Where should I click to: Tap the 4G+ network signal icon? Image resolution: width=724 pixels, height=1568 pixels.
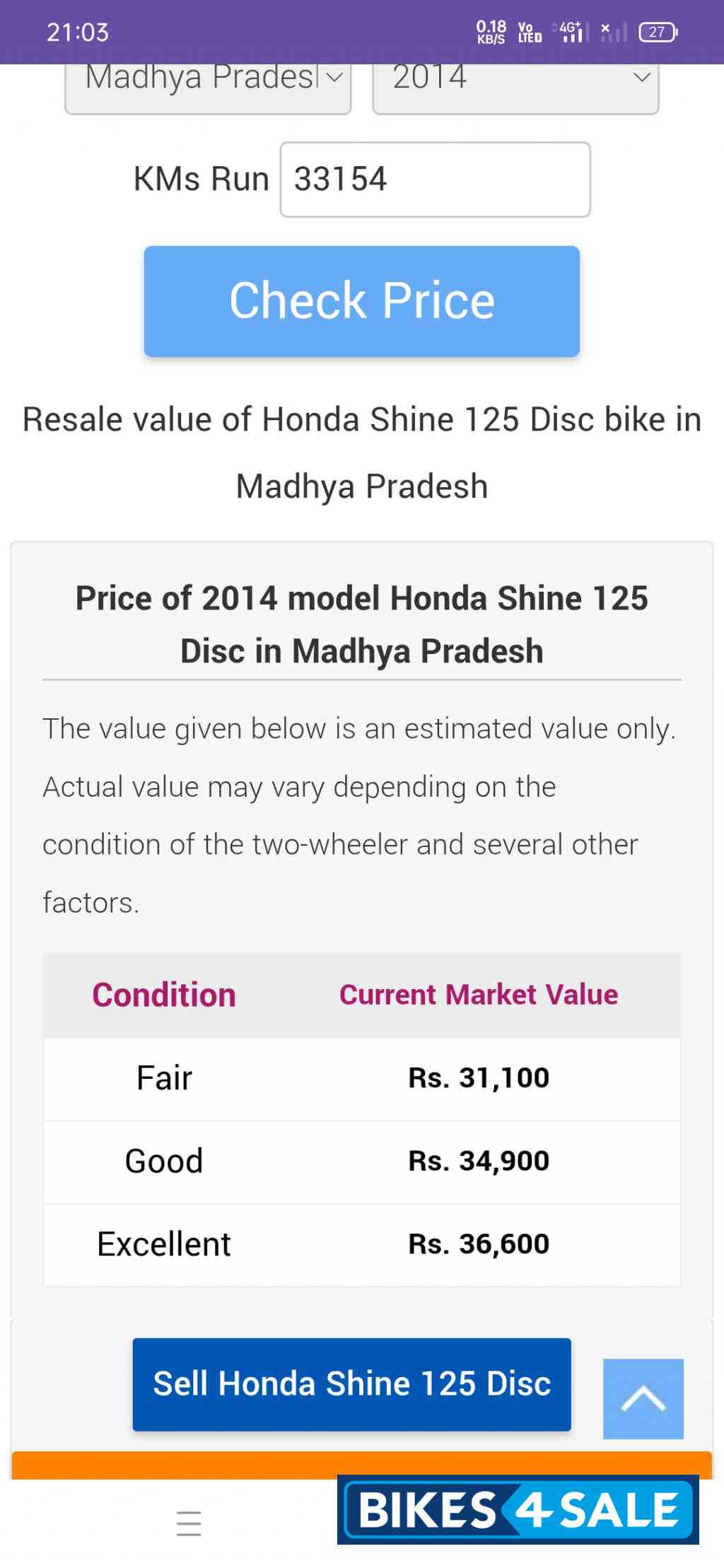tap(570, 30)
